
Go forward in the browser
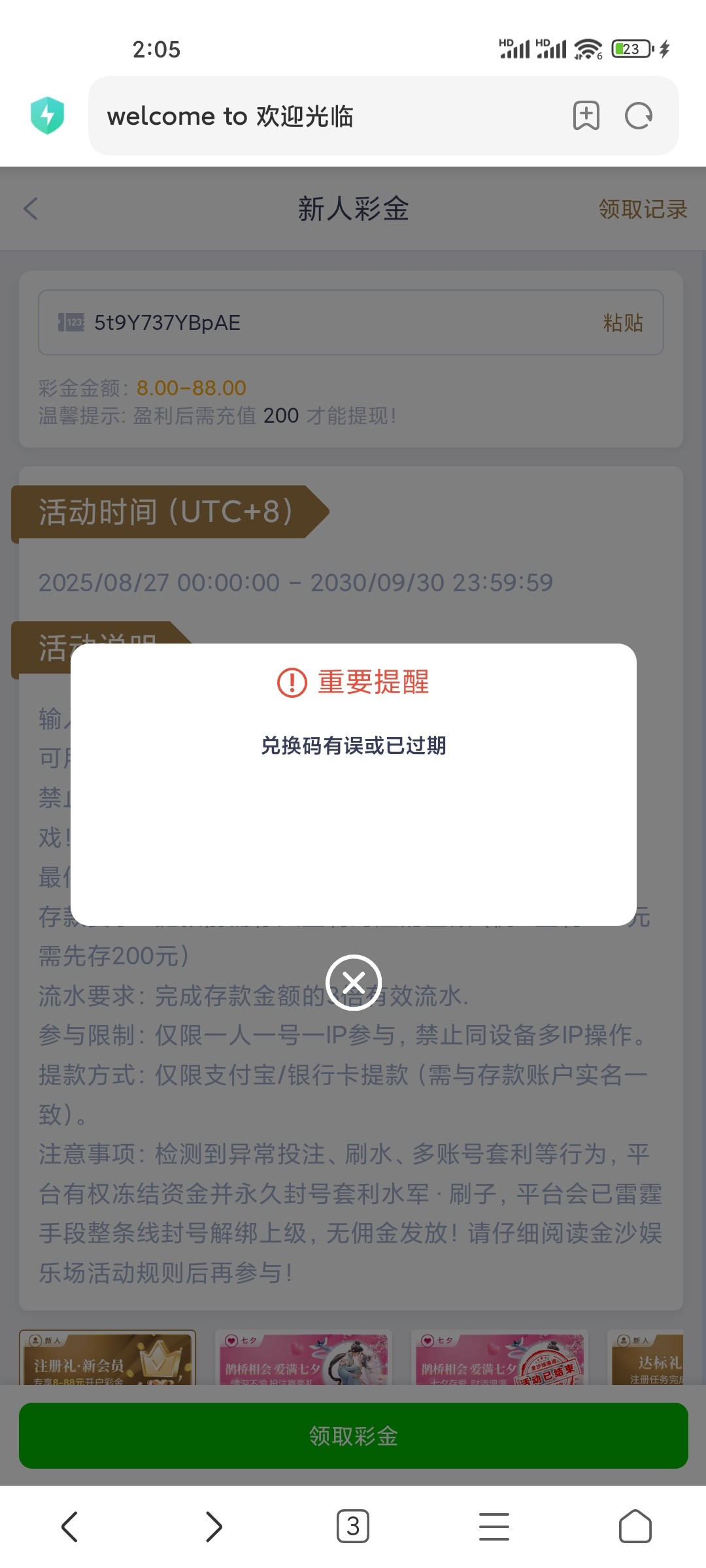213,1527
